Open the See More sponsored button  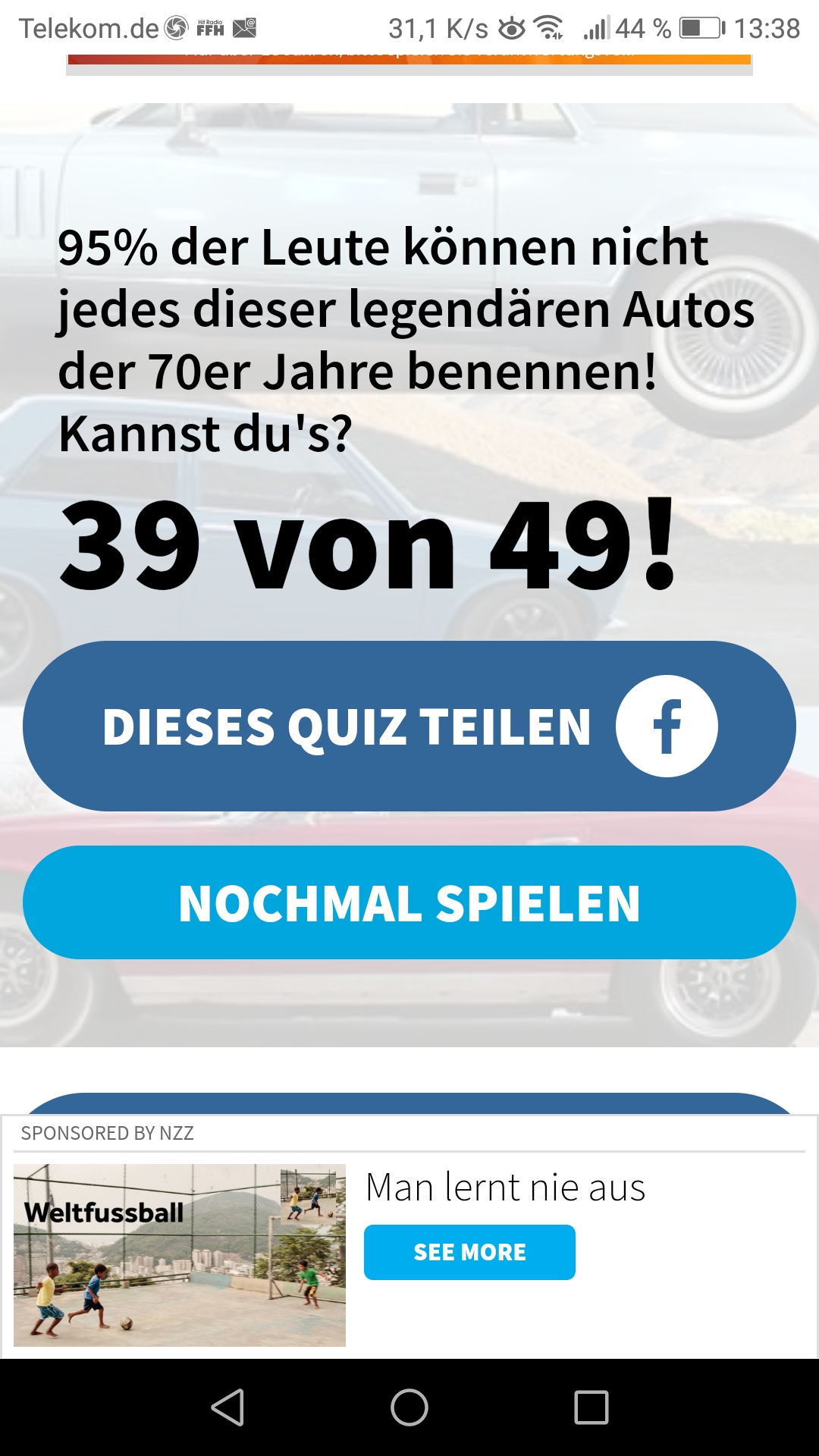click(x=469, y=1252)
